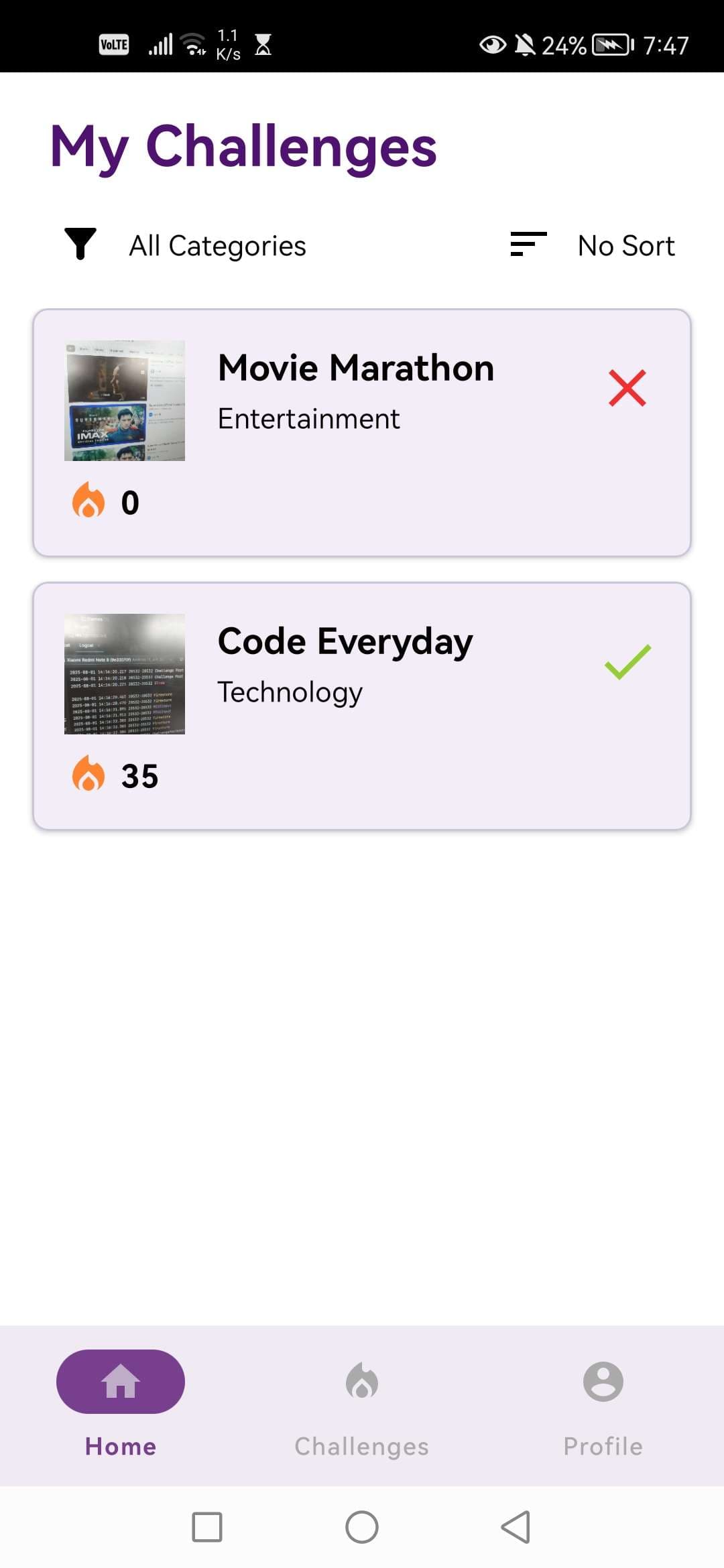Open recent apps from the navigation bar
This screenshot has width=724, height=1568.
pyautogui.click(x=207, y=1527)
